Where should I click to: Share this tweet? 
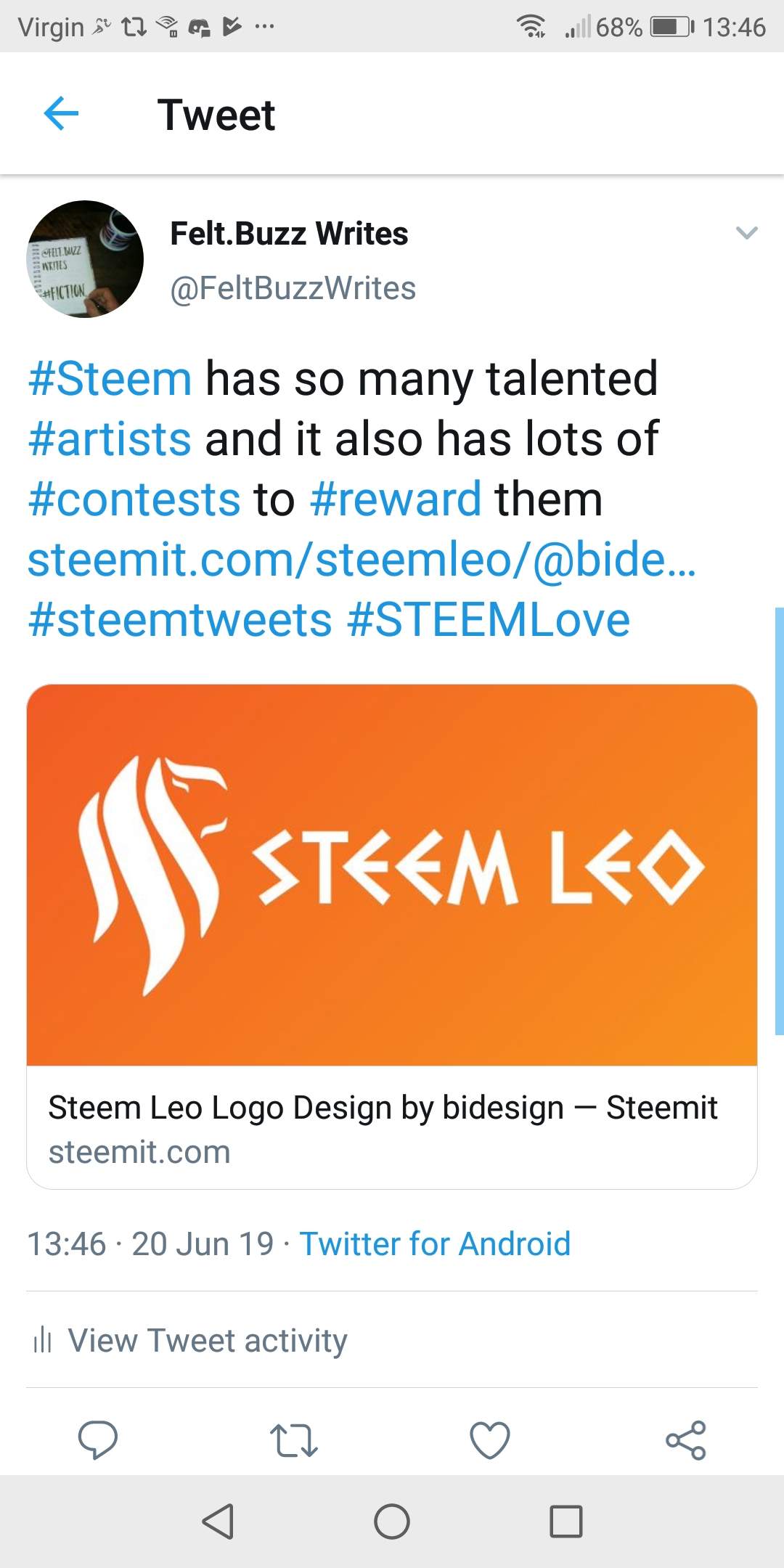click(x=686, y=1440)
